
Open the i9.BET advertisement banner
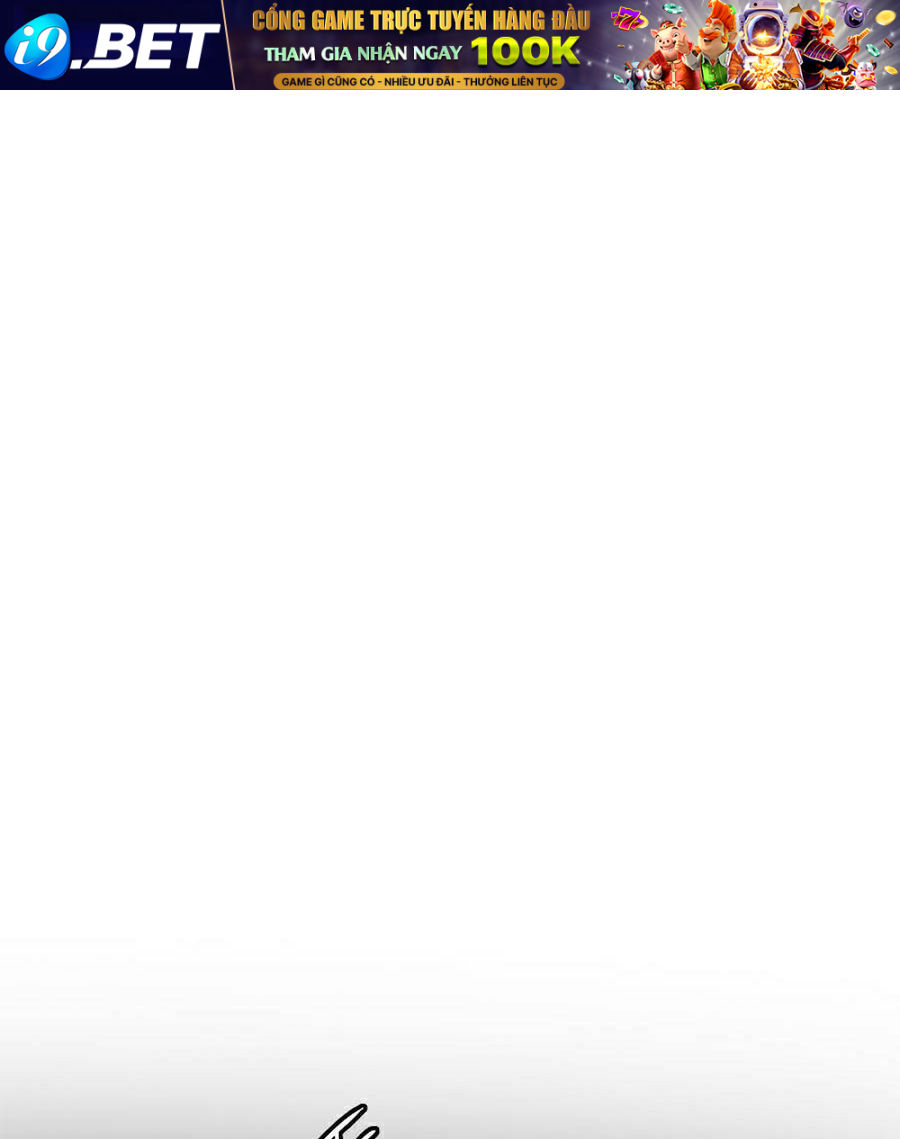click(450, 45)
